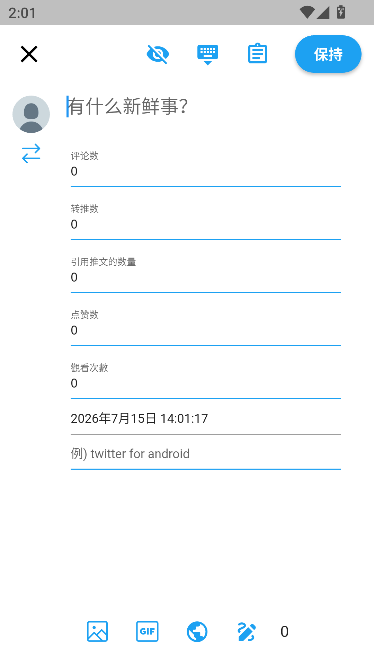Tap the swap arrows under the avatar

[31, 154]
